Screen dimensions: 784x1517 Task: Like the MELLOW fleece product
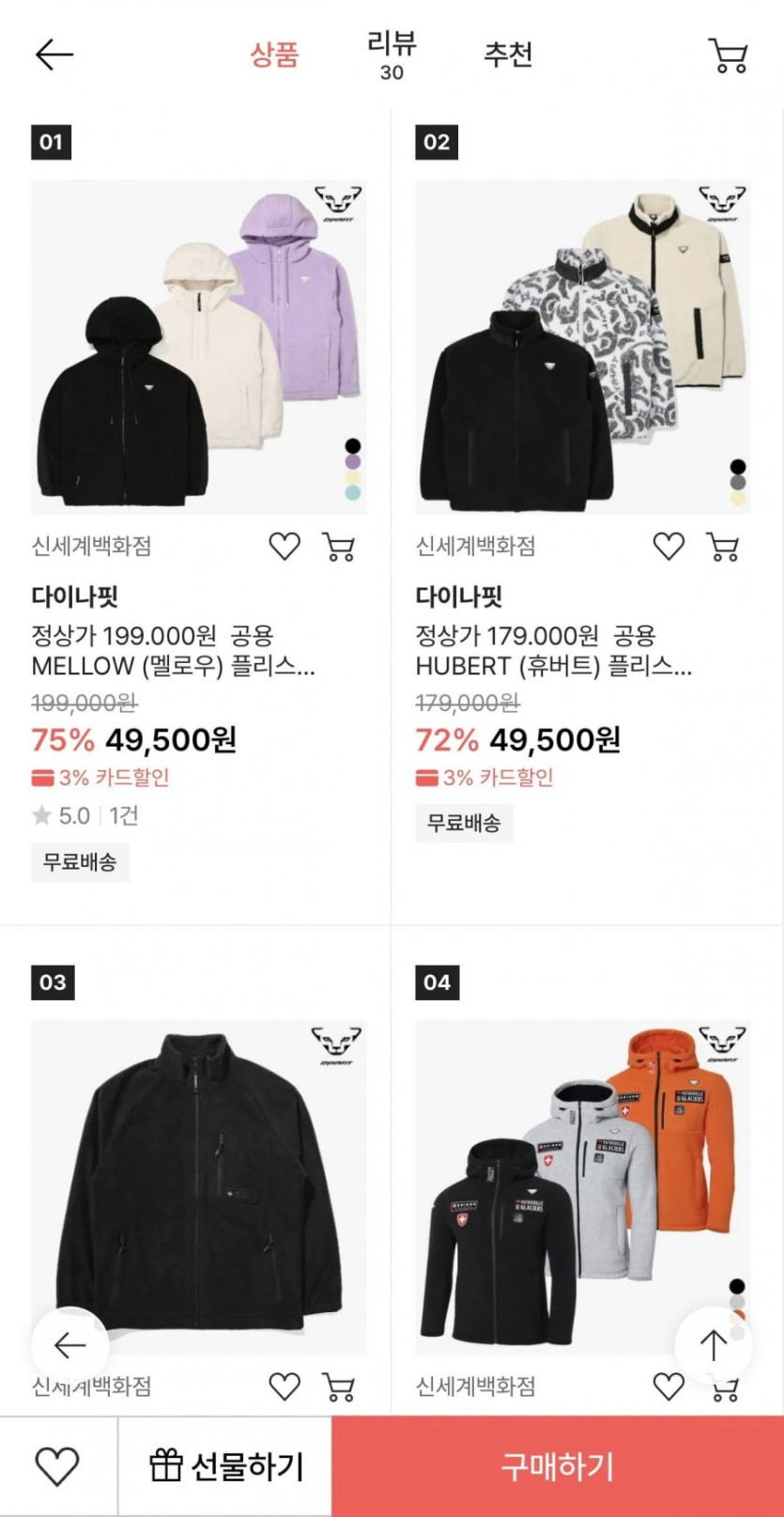coord(284,546)
